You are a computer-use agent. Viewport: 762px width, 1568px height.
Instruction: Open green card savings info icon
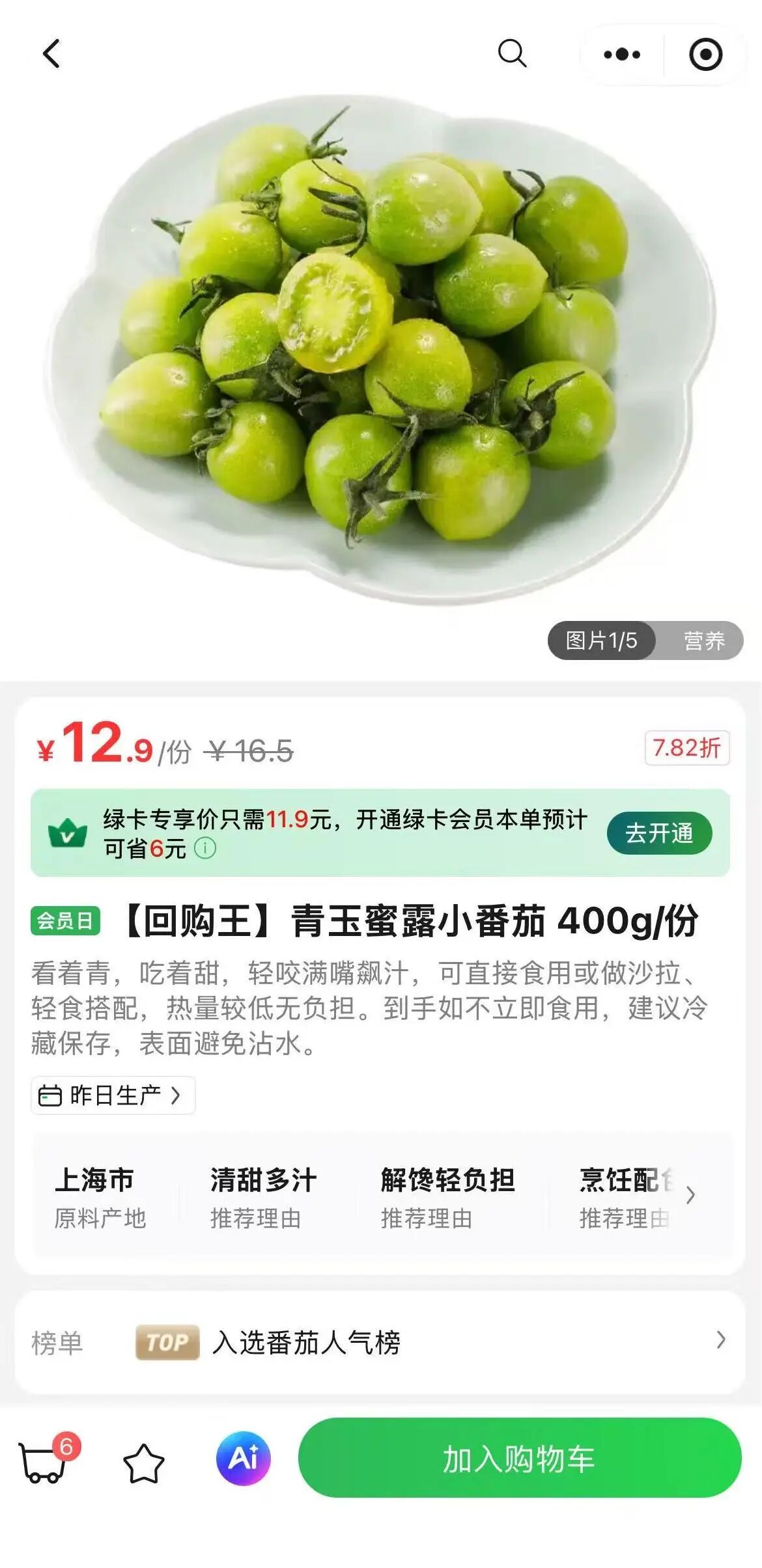205,849
